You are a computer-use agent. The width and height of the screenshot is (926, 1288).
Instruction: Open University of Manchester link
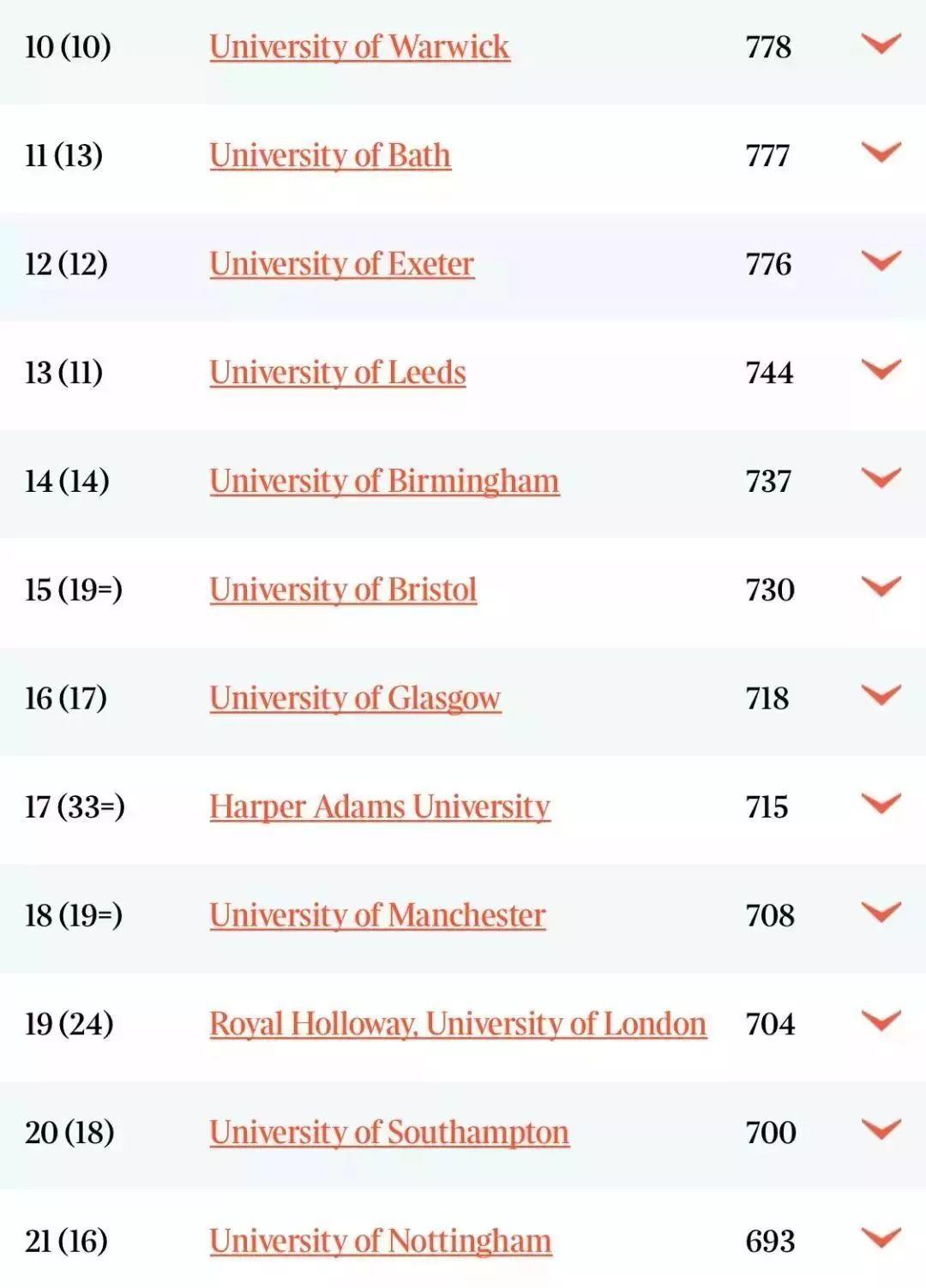377,915
